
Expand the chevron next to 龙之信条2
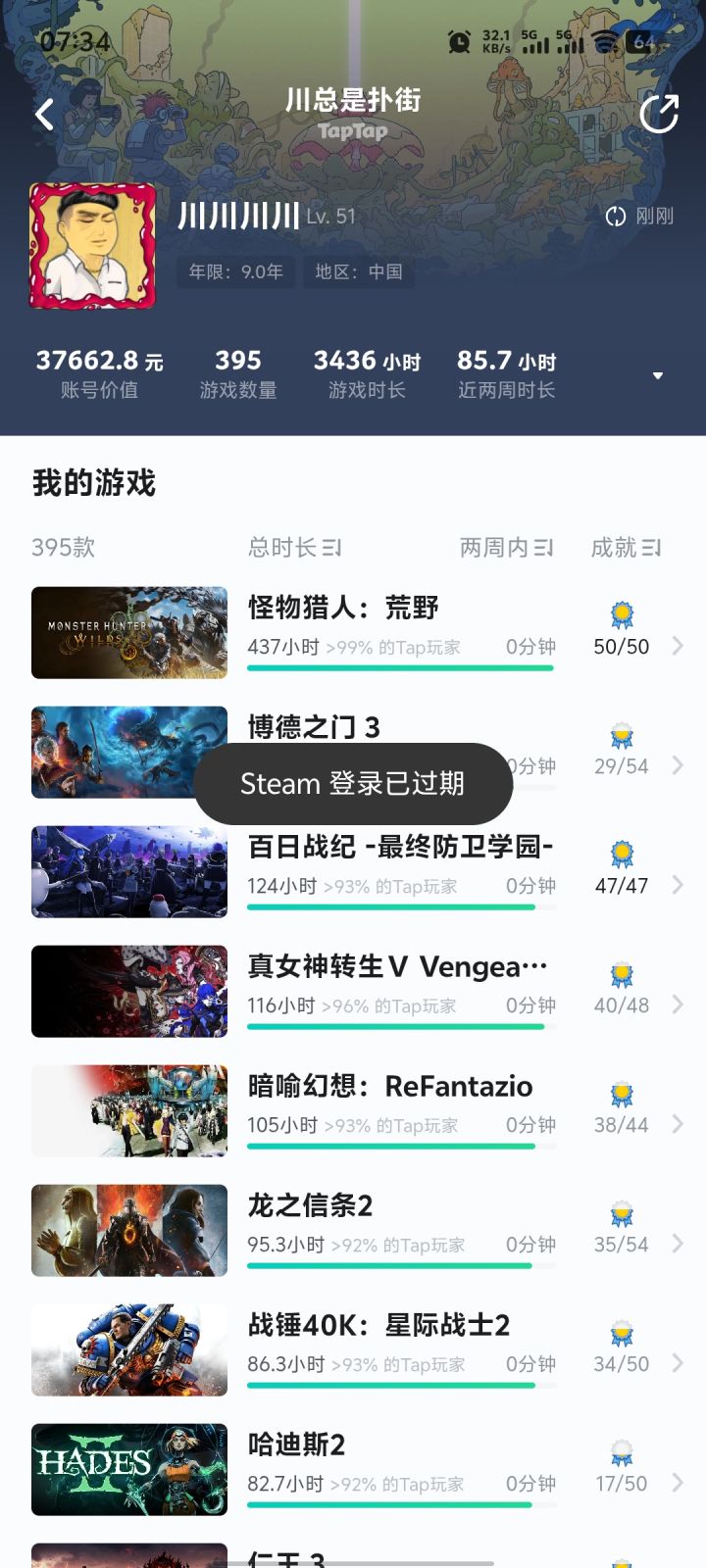coord(678,1244)
